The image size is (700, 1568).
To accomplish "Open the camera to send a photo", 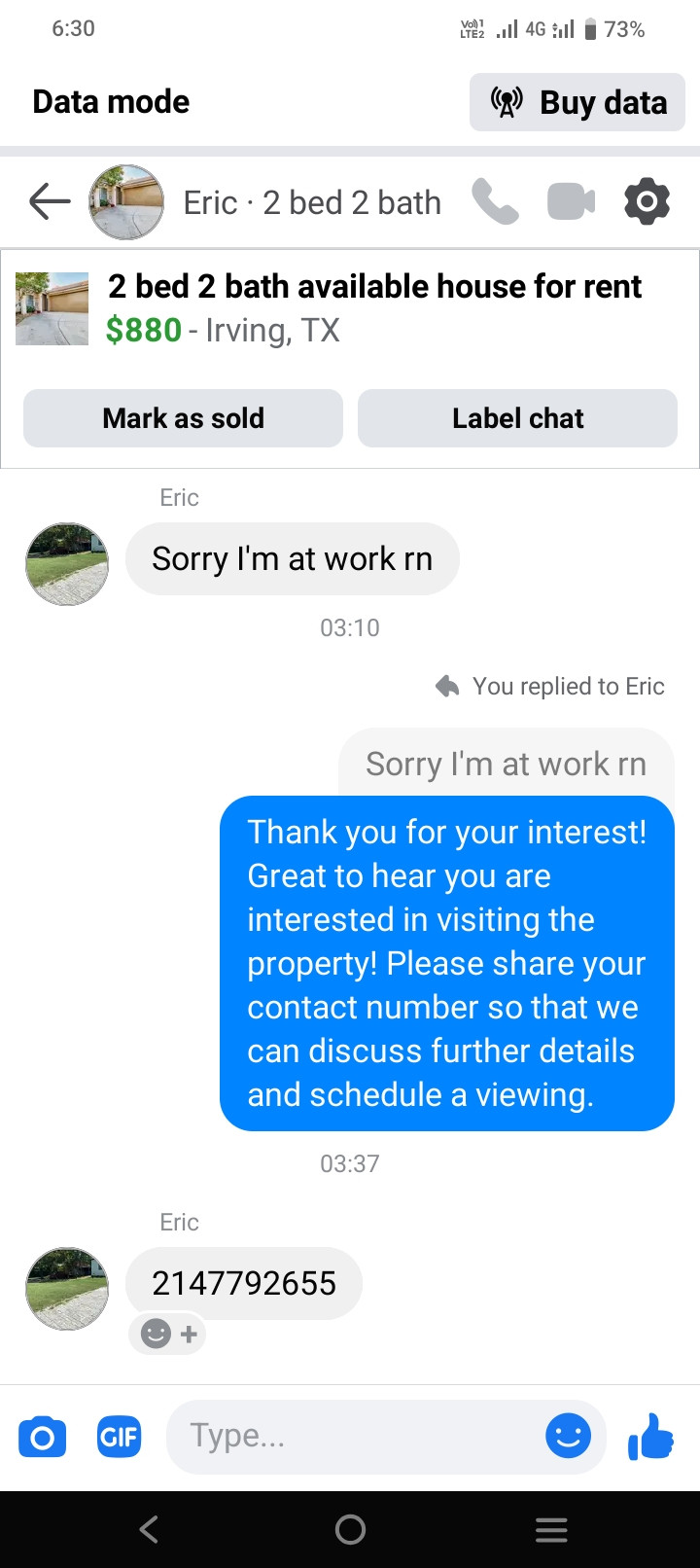I will click(x=43, y=1437).
